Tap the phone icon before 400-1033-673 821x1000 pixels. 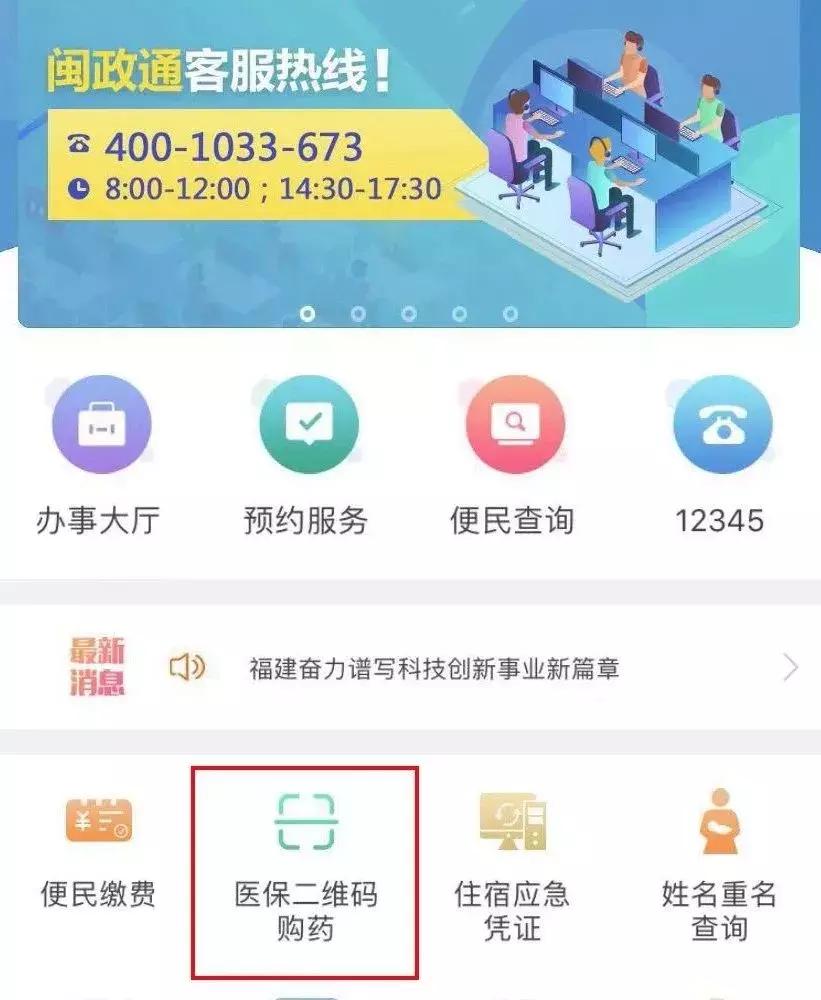point(76,147)
